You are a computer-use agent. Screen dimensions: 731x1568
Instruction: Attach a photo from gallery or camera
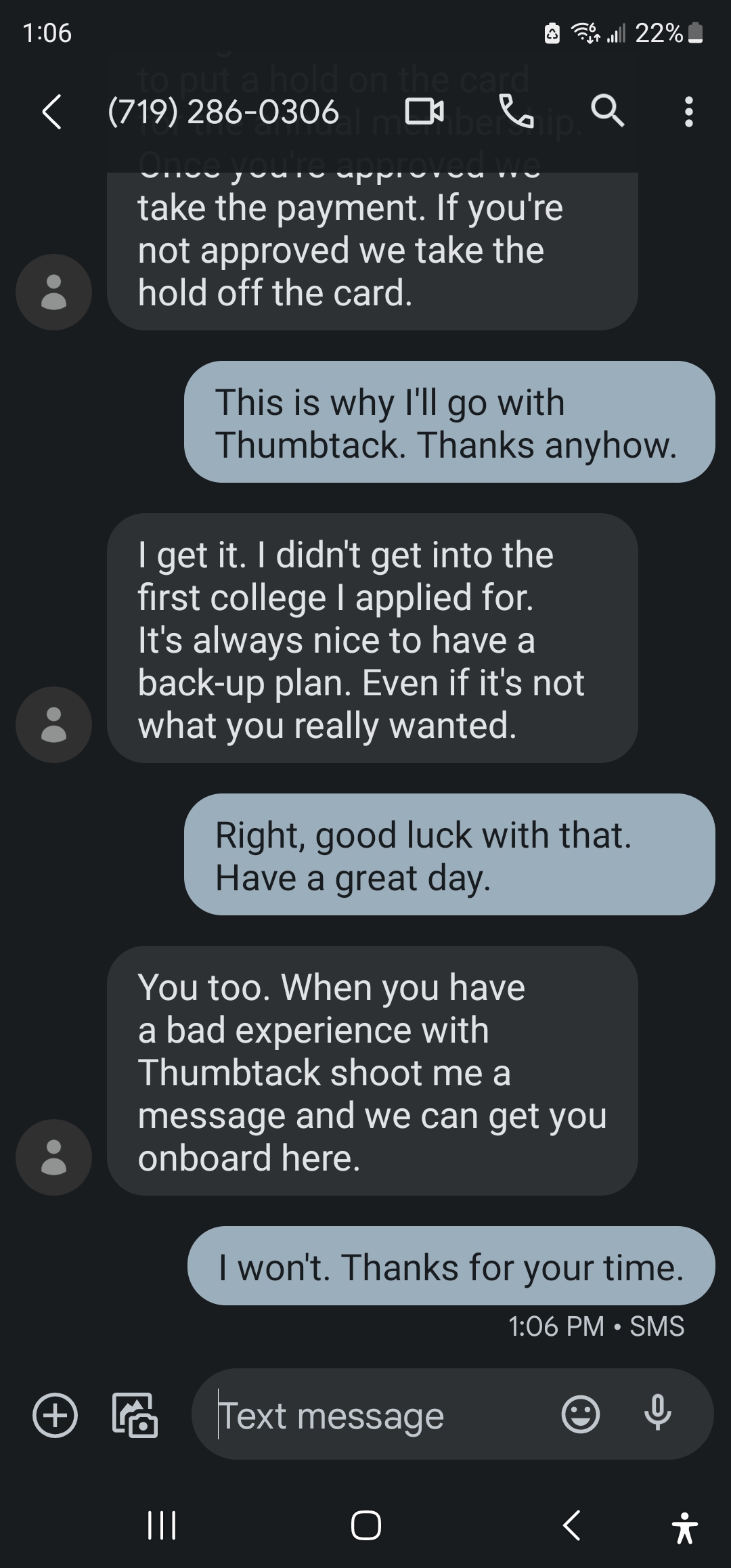(135, 1415)
